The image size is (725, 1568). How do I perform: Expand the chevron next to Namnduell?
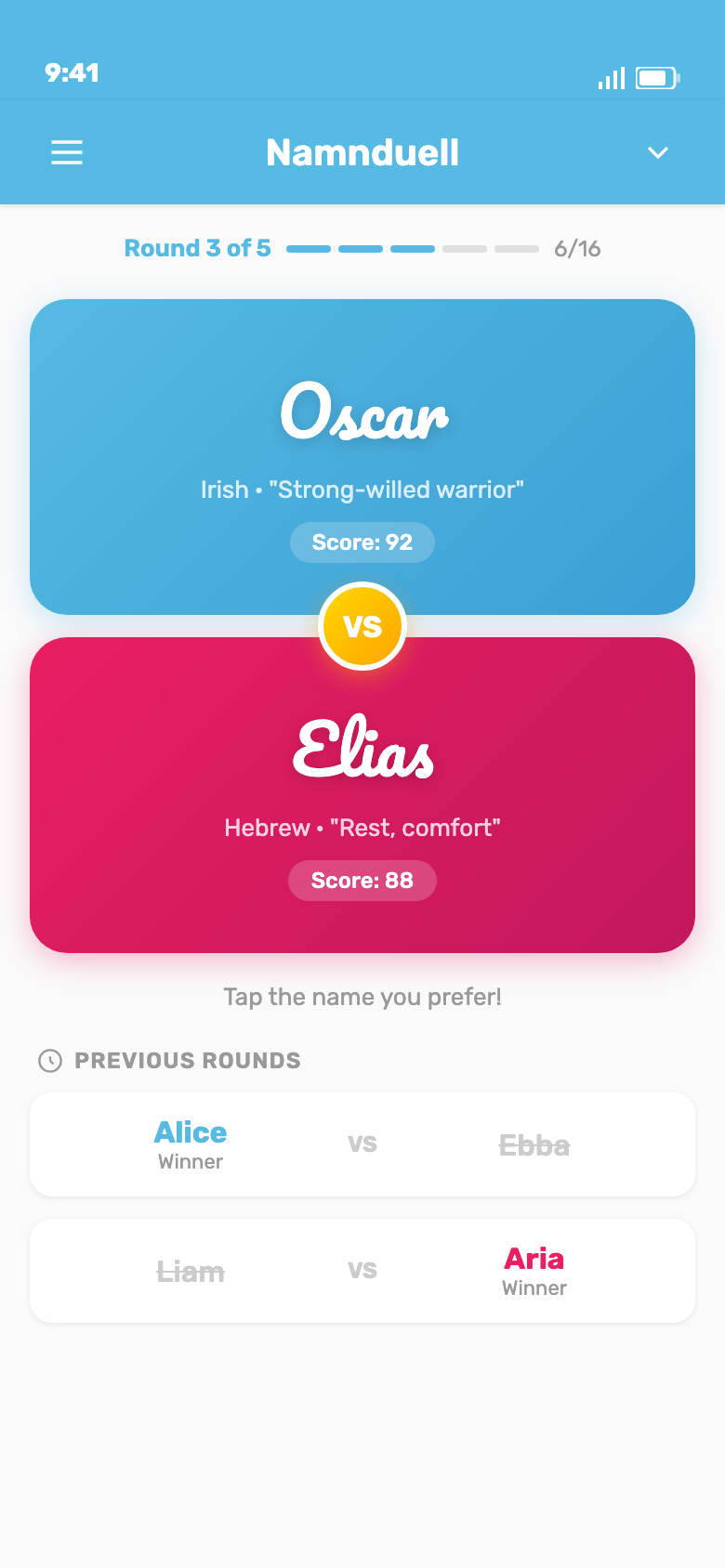658,152
